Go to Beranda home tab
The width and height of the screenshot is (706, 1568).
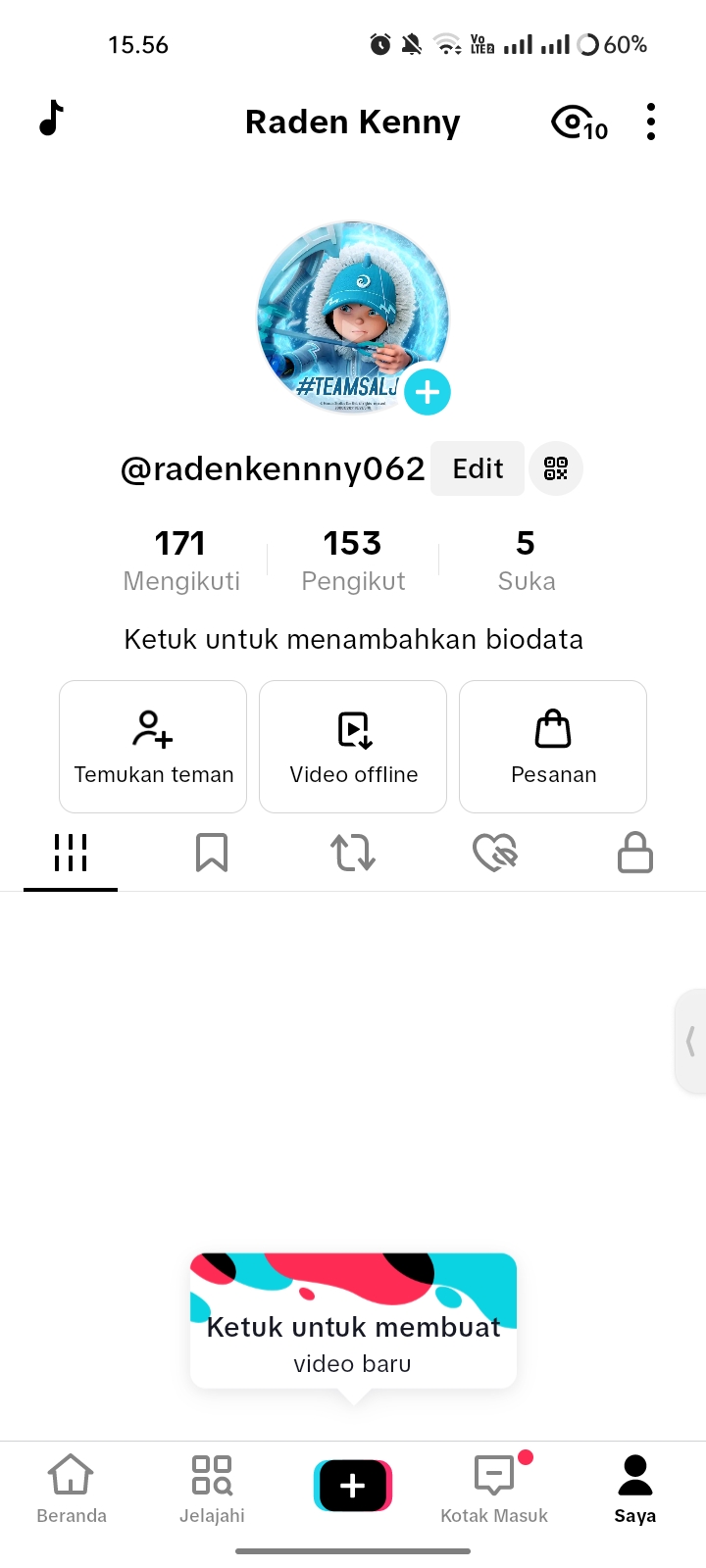pos(72,1488)
